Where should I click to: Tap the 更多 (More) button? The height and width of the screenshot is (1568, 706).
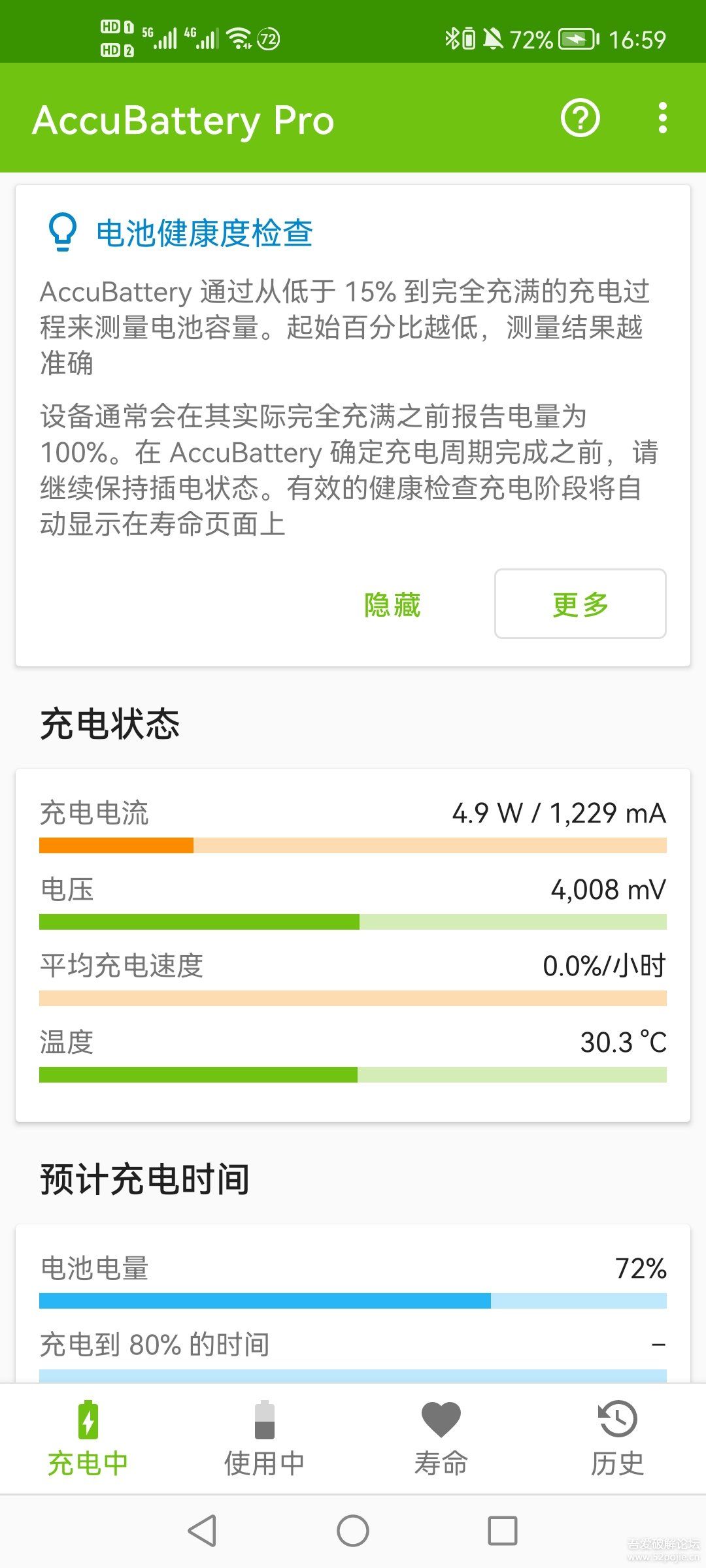(580, 604)
